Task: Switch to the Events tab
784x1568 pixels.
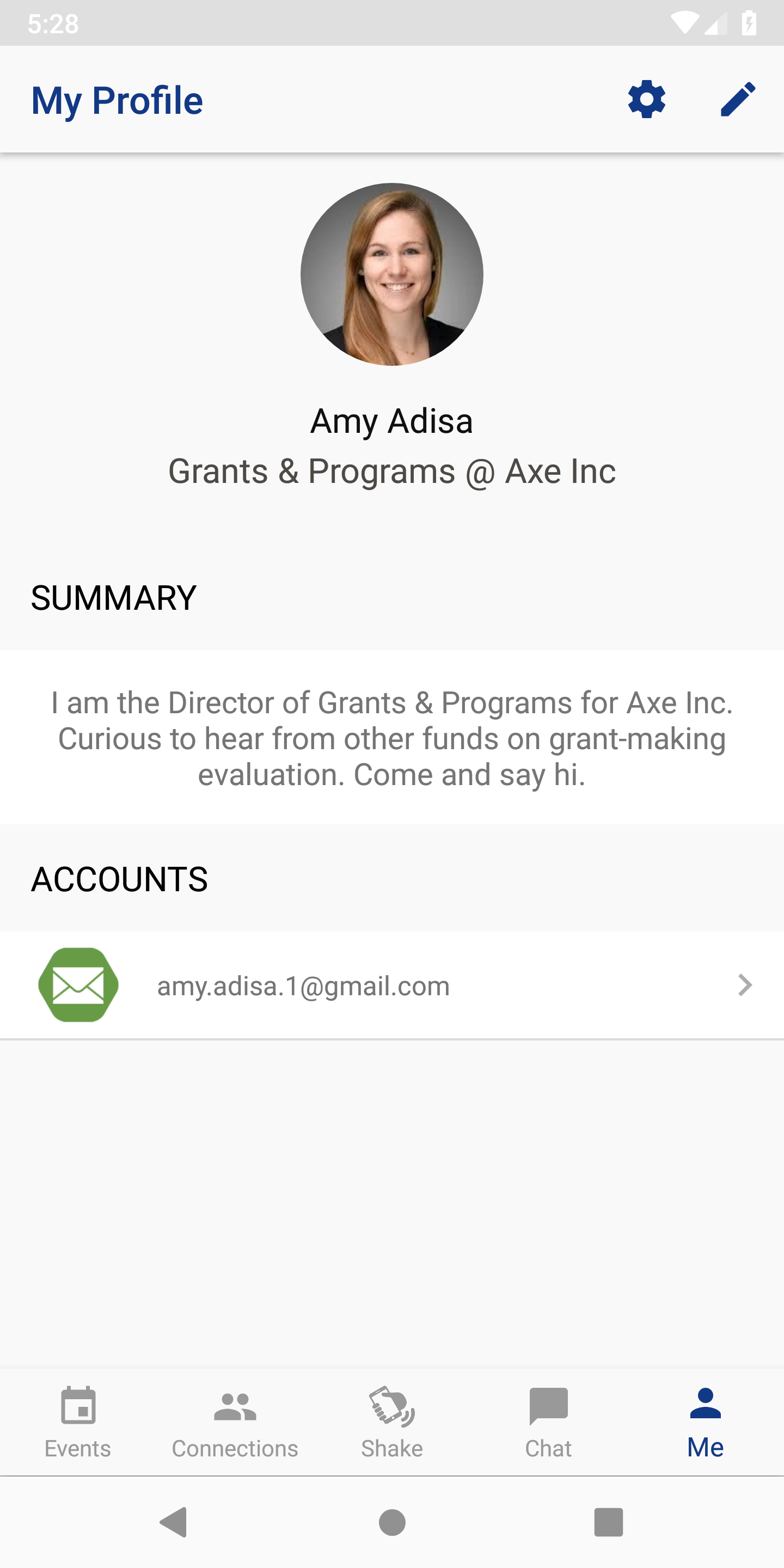Action: 78,1422
